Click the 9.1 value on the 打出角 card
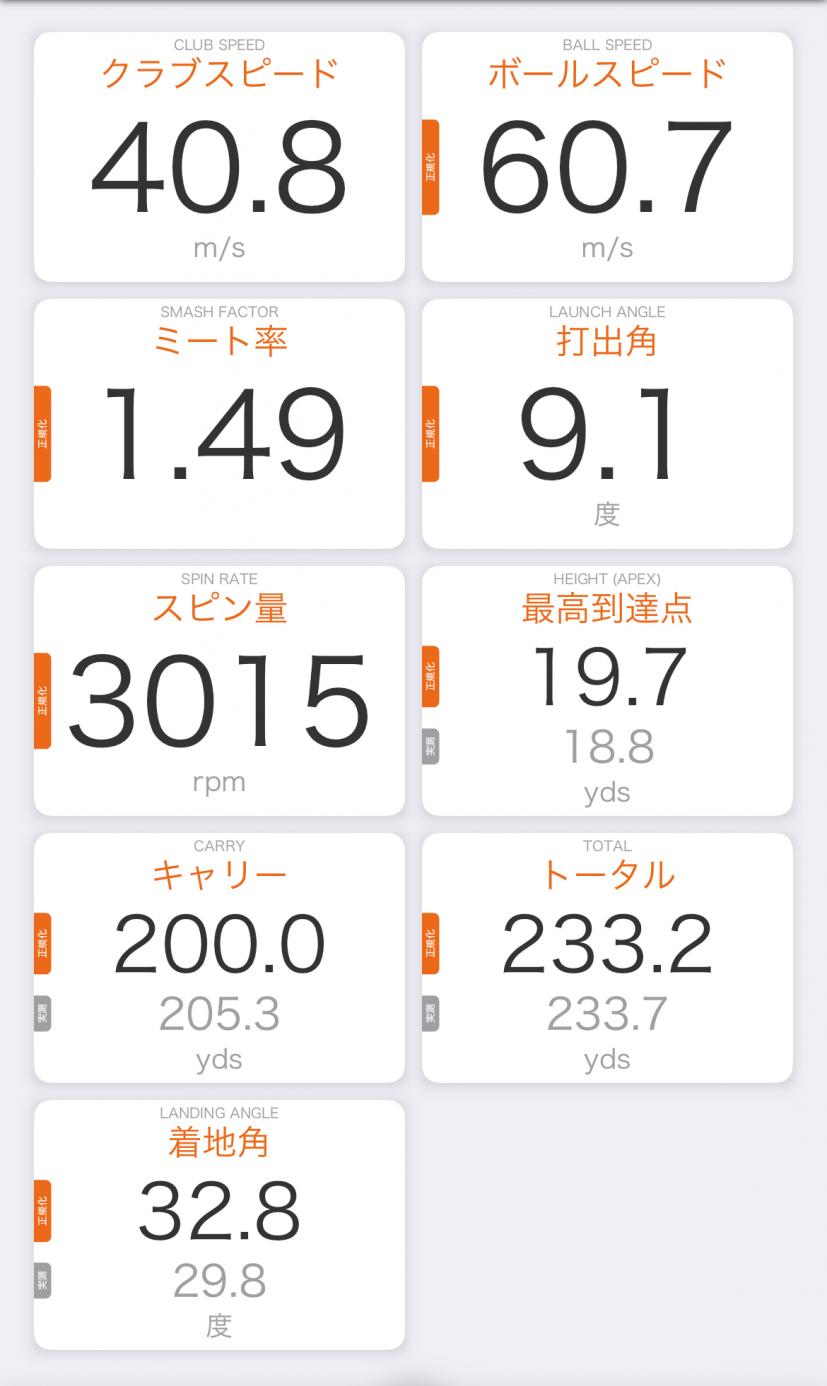This screenshot has width=827, height=1386. tap(608, 435)
